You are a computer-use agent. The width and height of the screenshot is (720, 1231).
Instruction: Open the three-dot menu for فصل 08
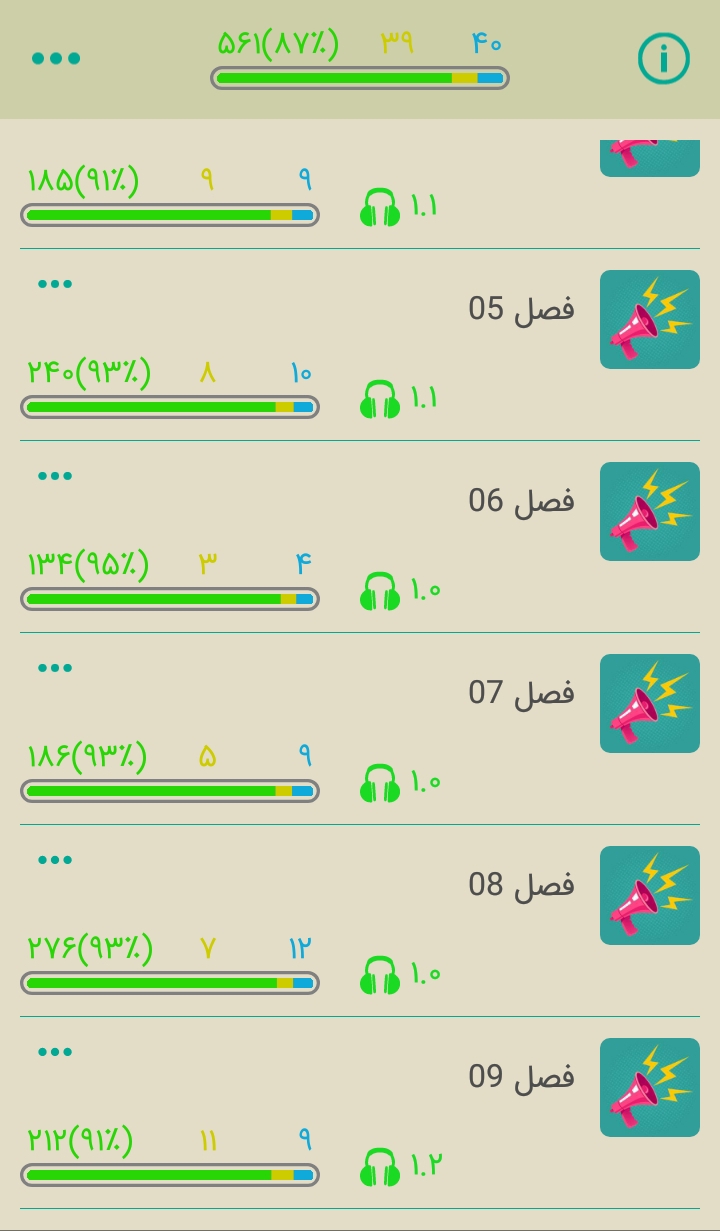tap(55, 860)
